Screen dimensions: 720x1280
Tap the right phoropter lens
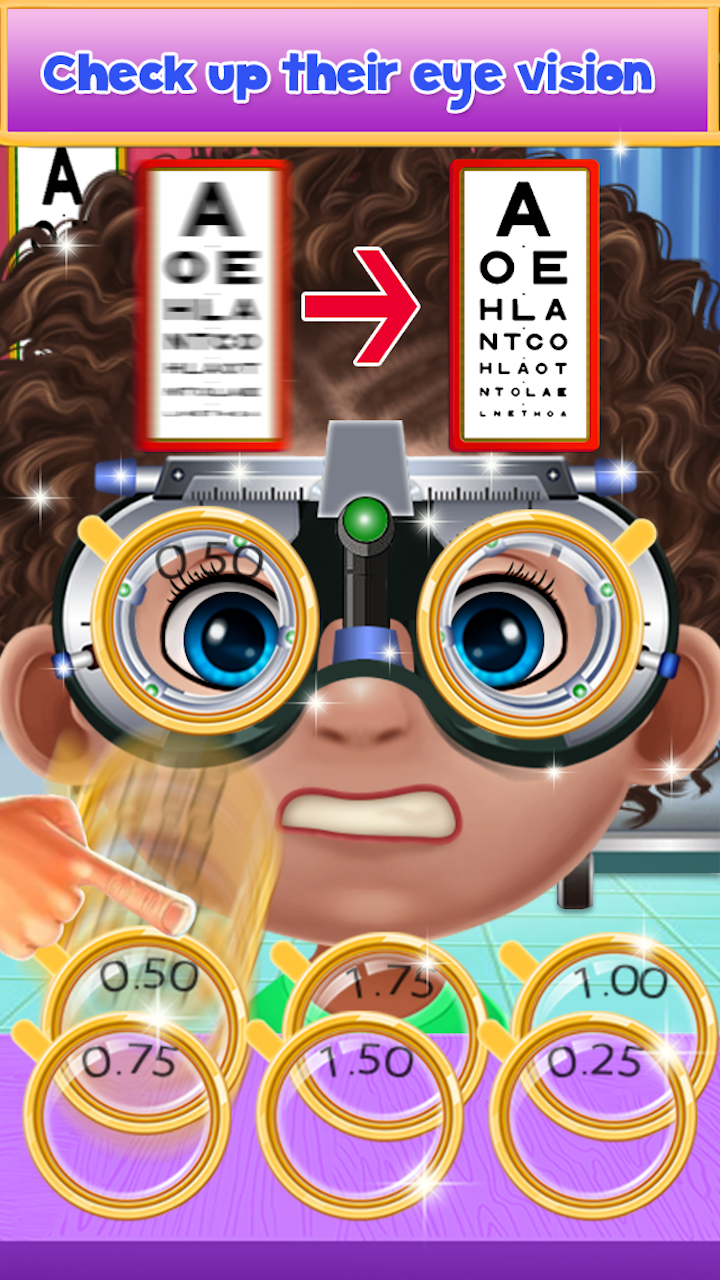pyautogui.click(x=530, y=620)
